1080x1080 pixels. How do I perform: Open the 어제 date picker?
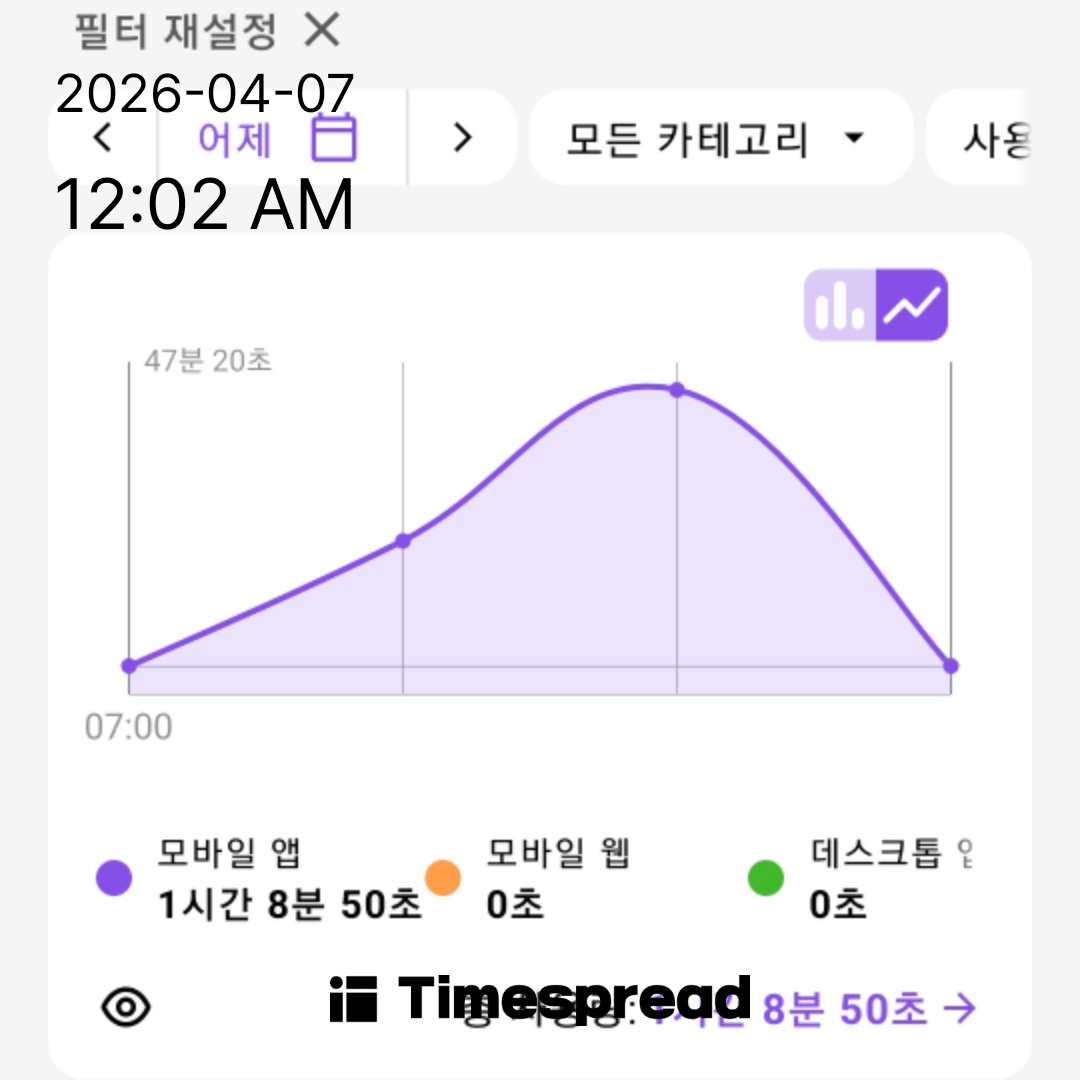(278, 138)
